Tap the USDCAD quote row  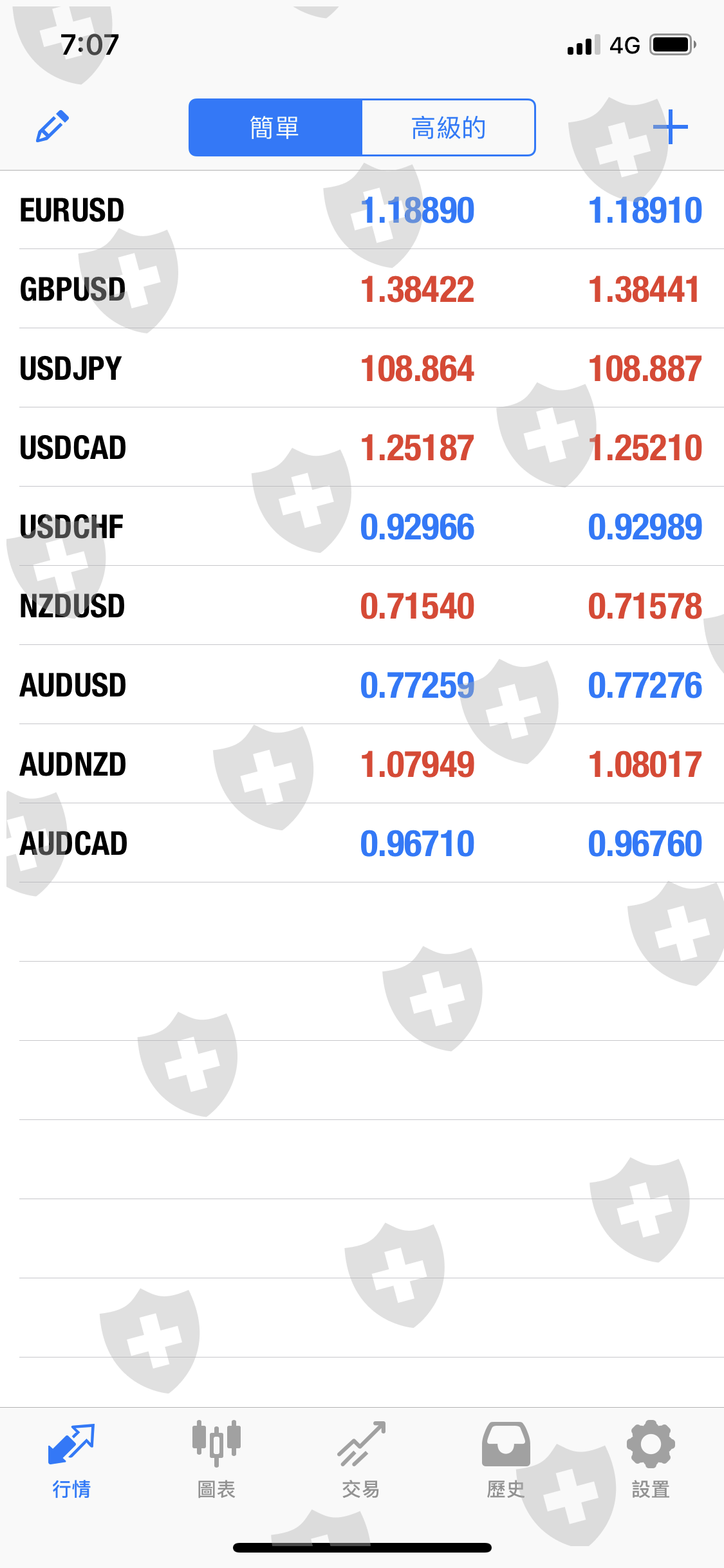coord(362,447)
